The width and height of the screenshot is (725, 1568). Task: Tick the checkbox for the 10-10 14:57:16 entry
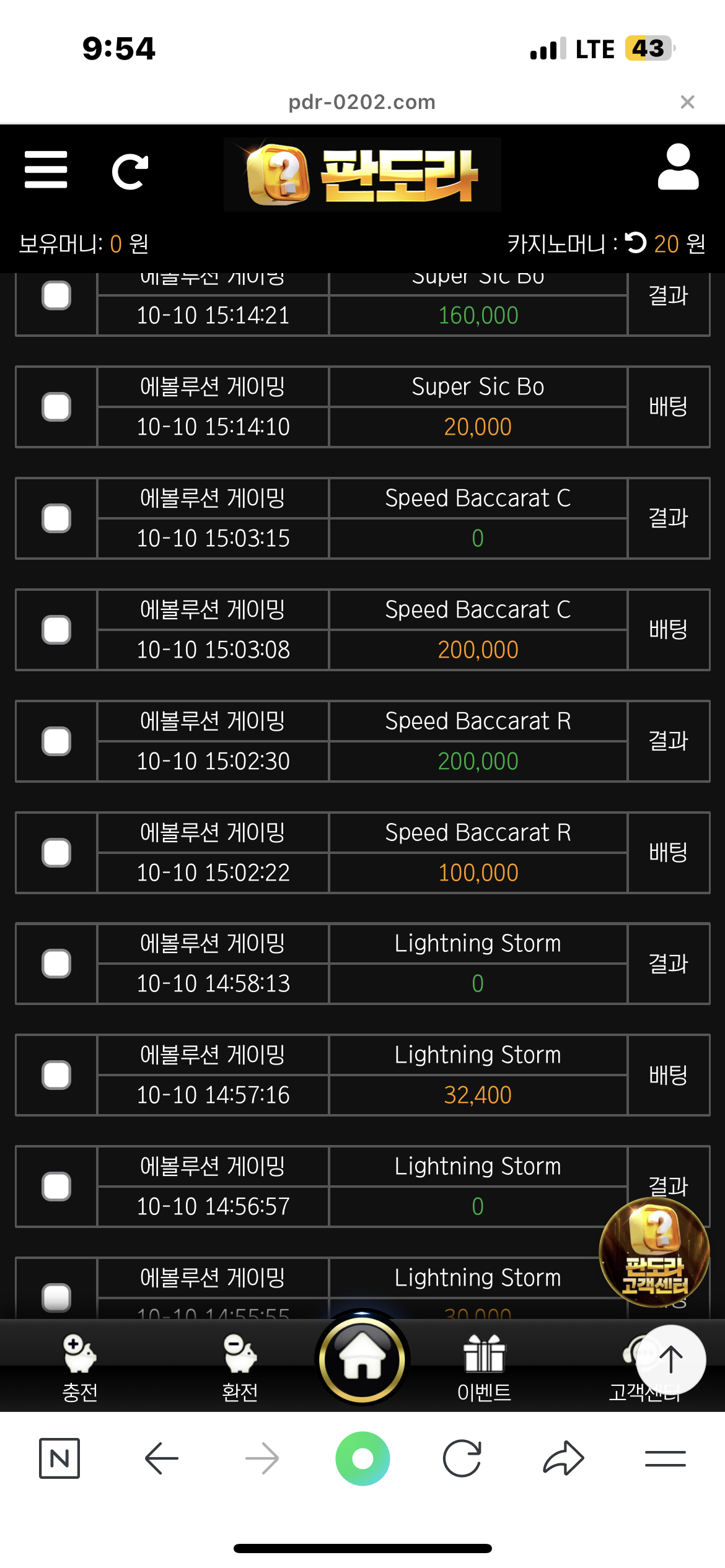pyautogui.click(x=56, y=1075)
